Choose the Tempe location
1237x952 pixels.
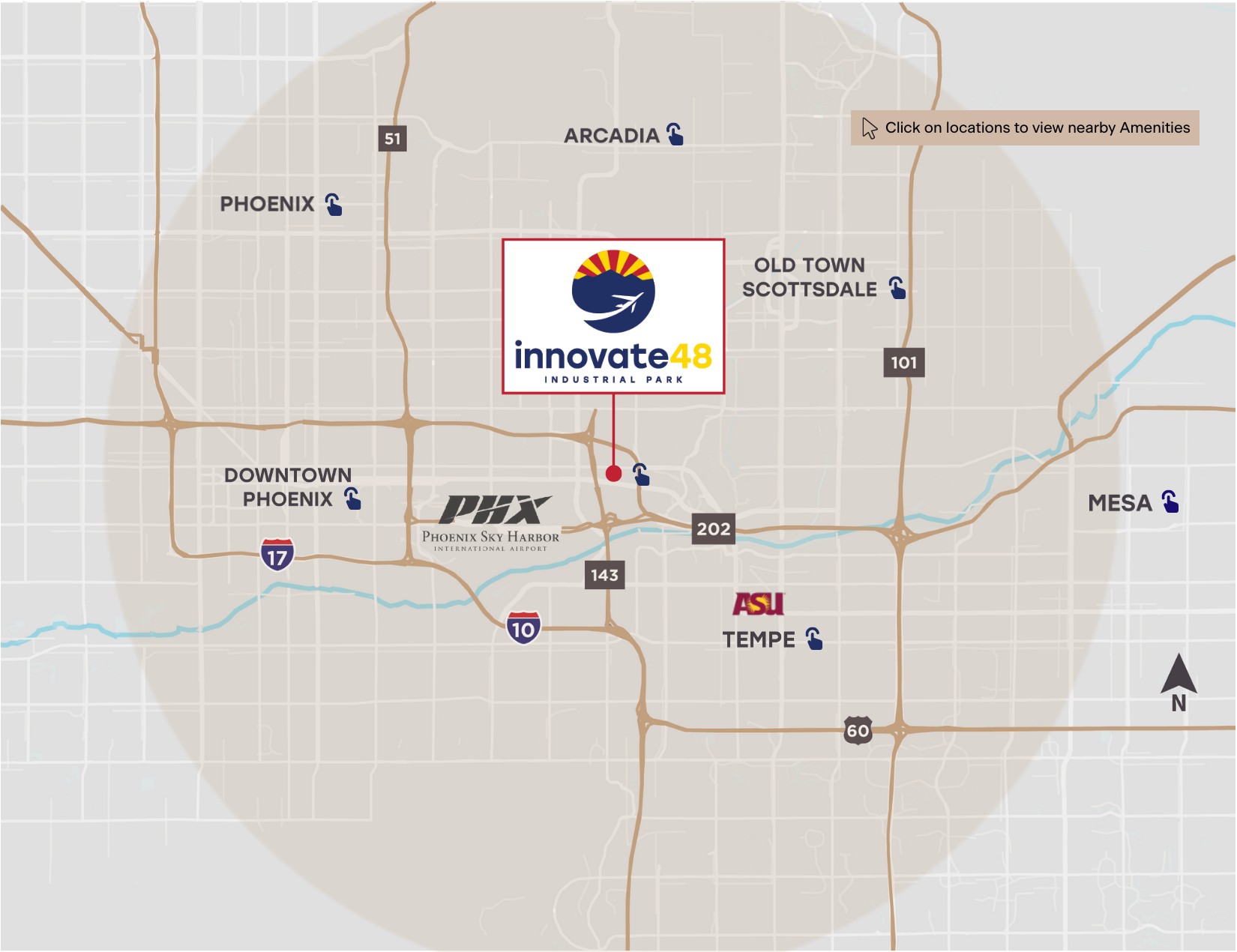[771, 639]
